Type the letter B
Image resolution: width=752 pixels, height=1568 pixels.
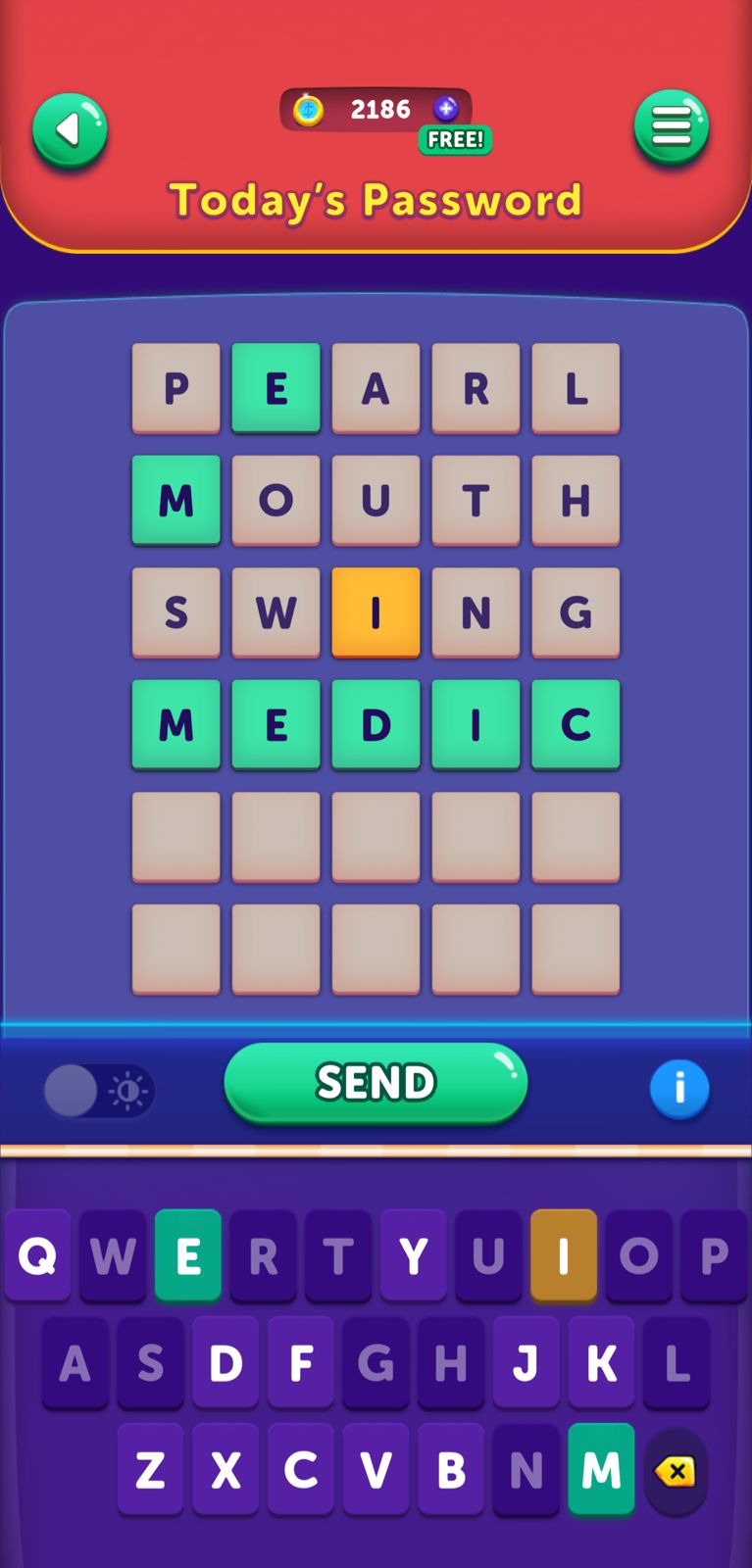coord(451,1470)
